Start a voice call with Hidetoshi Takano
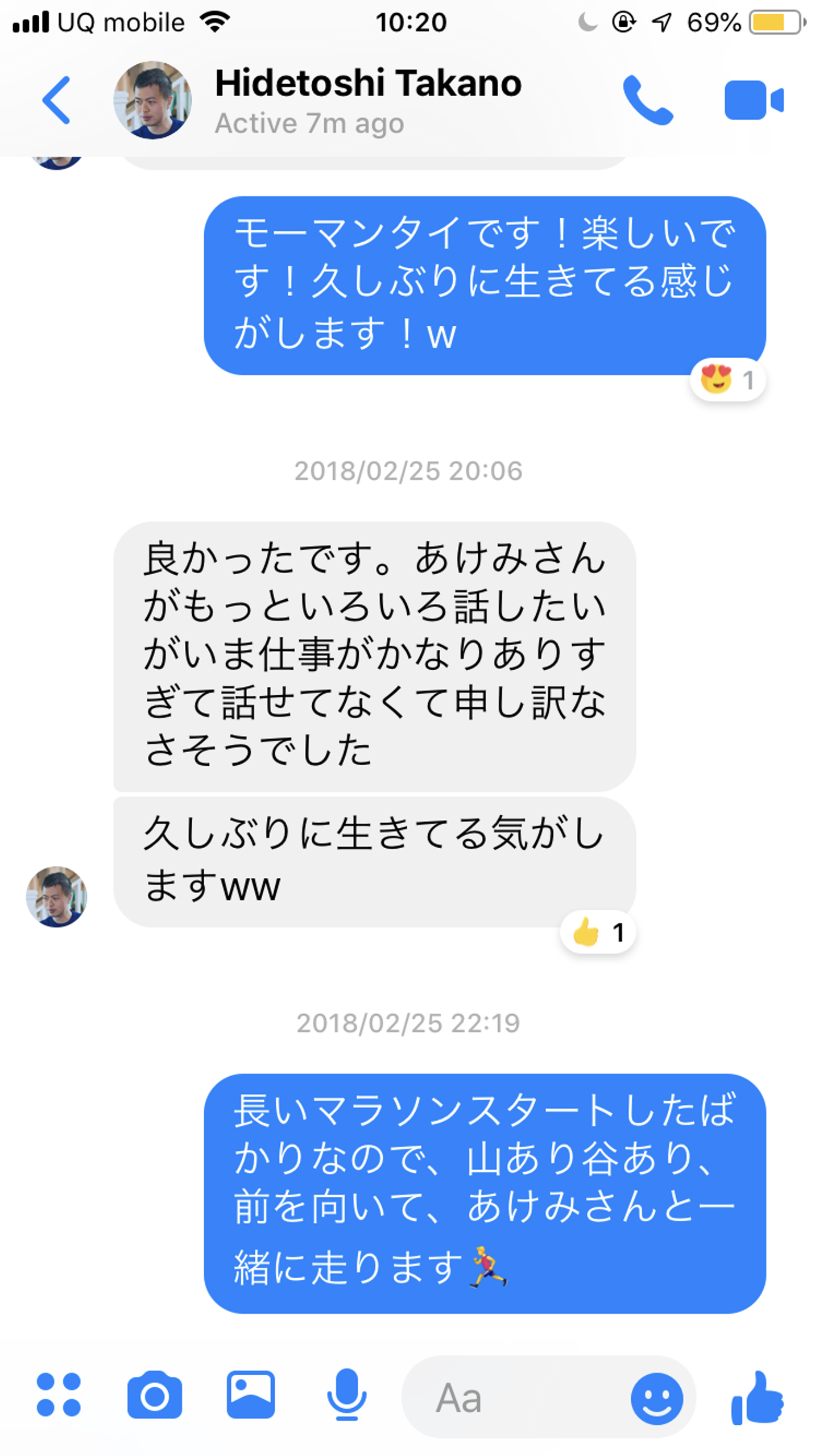The image size is (819, 1456). point(647,100)
